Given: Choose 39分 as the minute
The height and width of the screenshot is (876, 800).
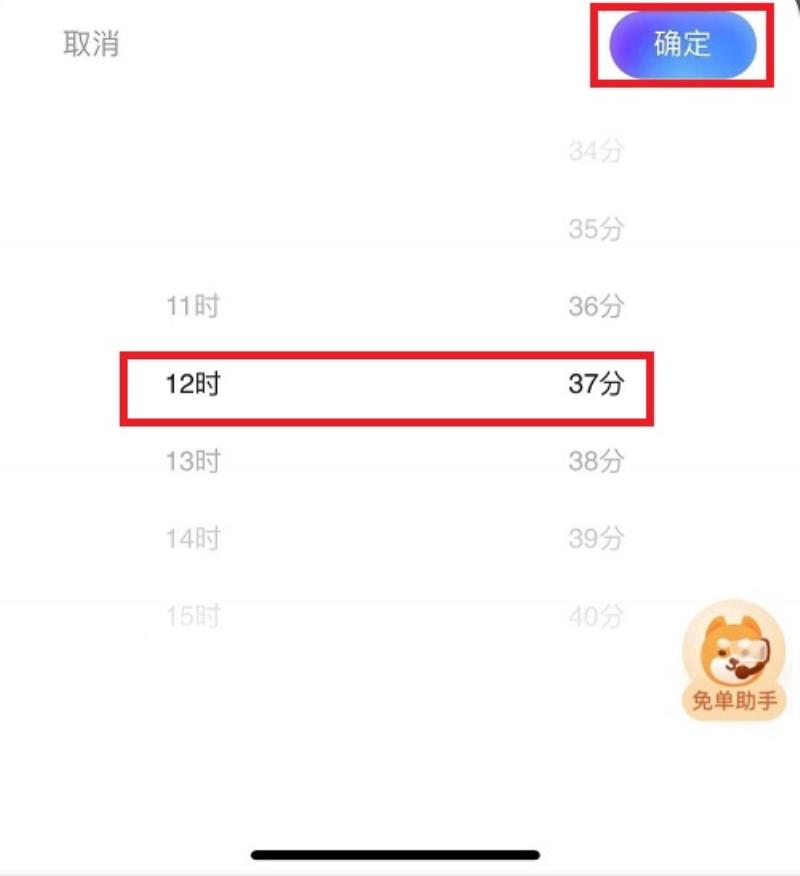Looking at the screenshot, I should coord(596,540).
